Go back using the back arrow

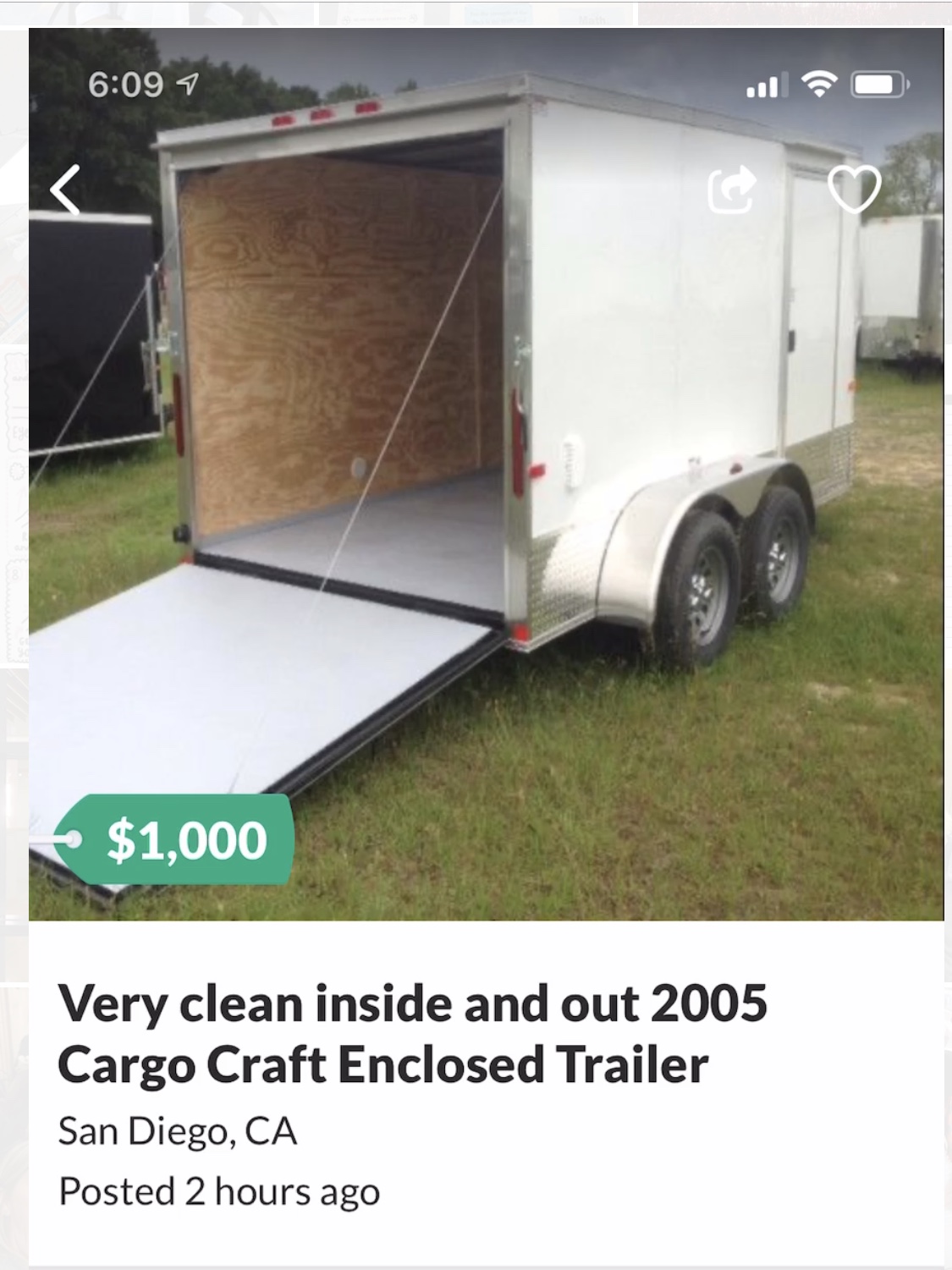point(66,190)
